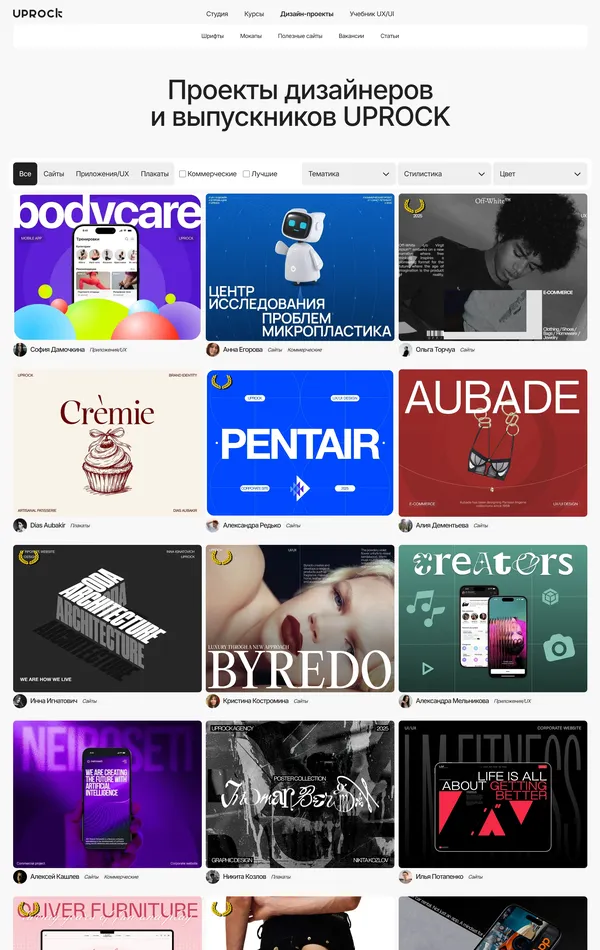
Task: Go to Курсы section
Action: click(x=254, y=14)
